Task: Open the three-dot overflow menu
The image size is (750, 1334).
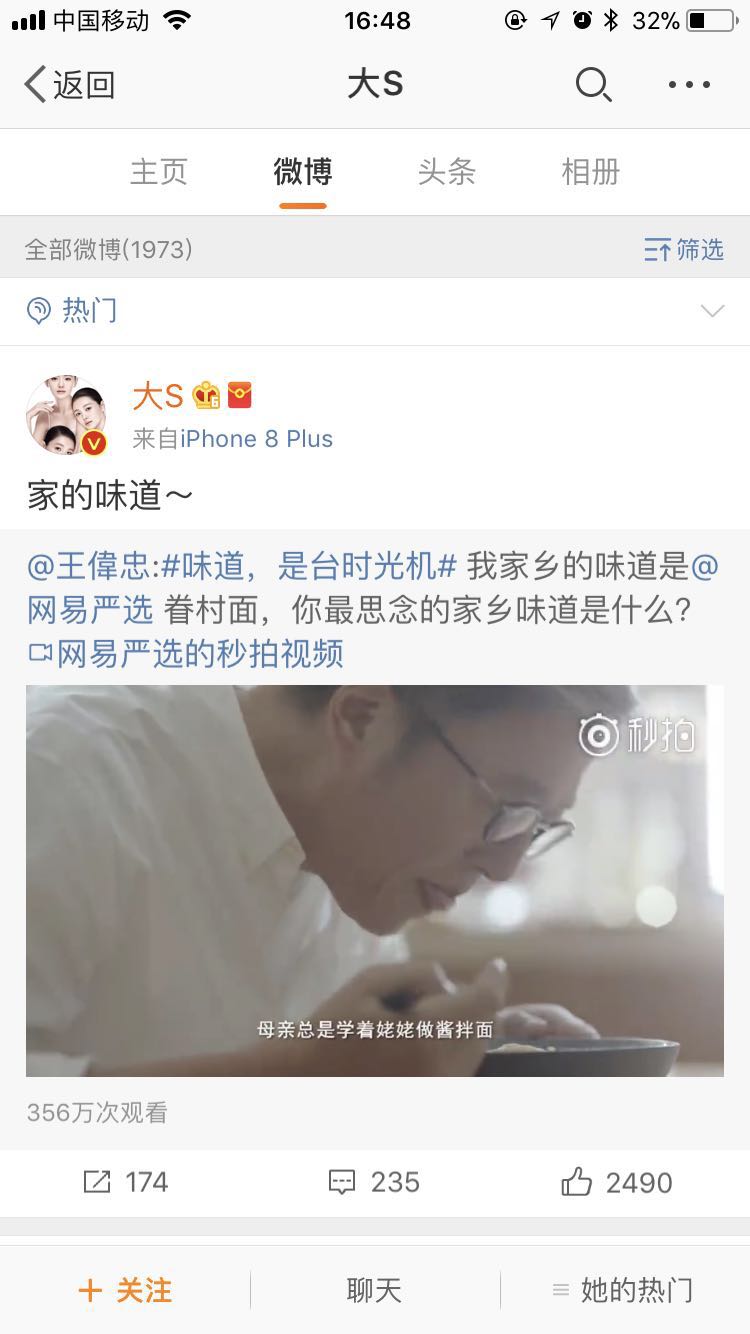Action: point(689,85)
